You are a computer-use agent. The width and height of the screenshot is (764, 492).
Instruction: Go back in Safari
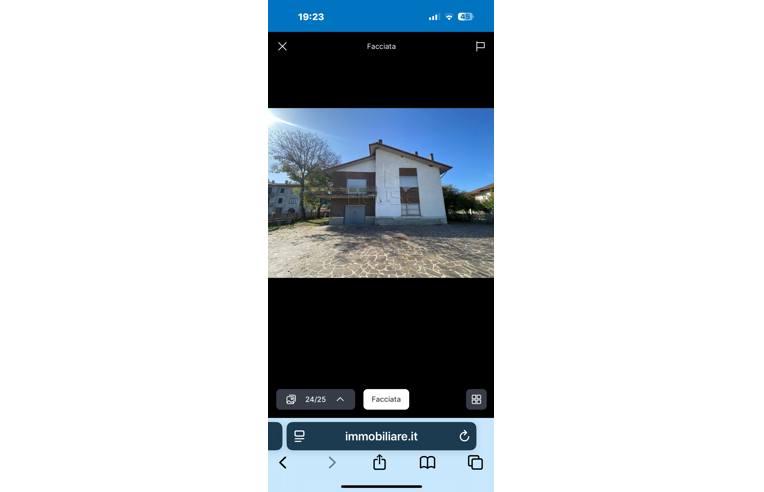click(283, 462)
